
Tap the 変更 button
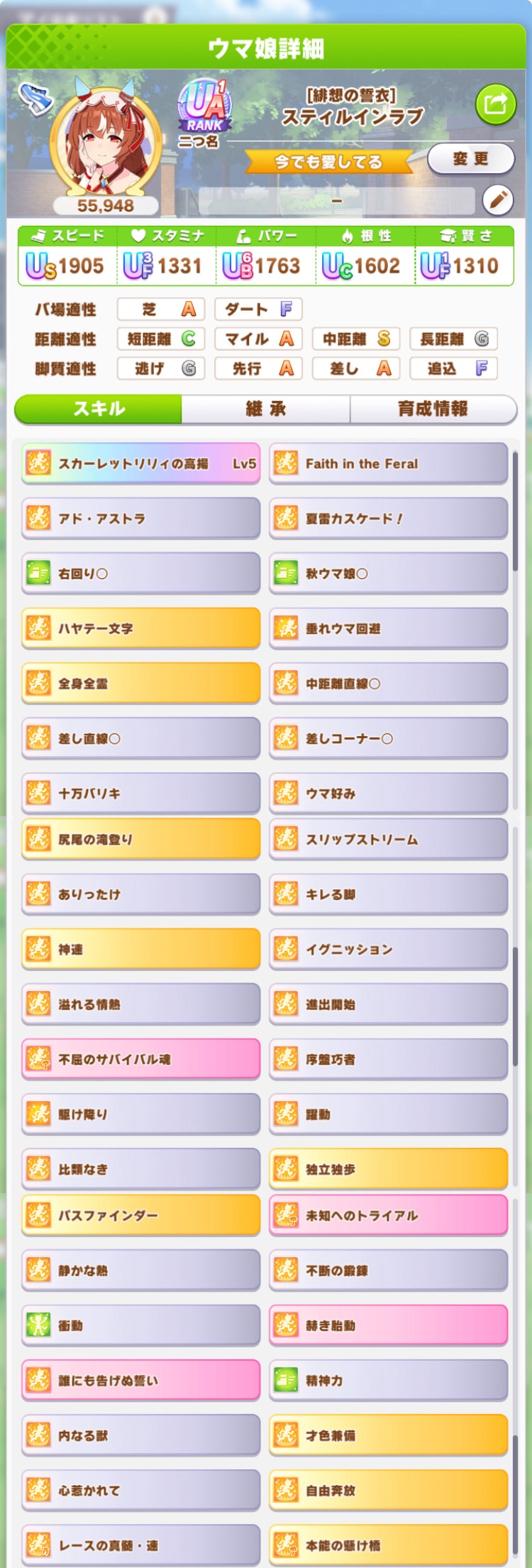(470, 159)
